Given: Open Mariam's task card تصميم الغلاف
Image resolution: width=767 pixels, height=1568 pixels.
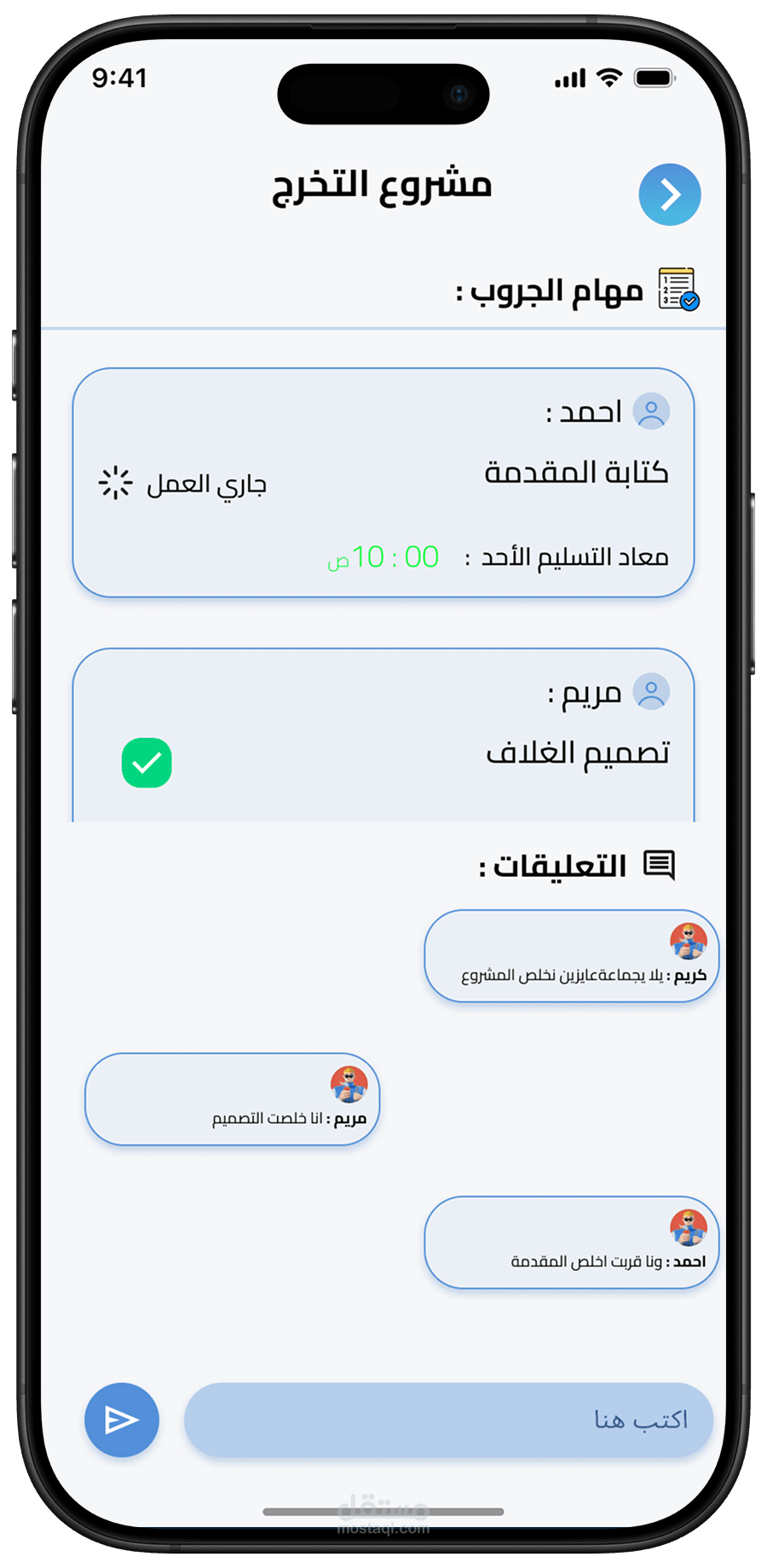Looking at the screenshot, I should click(383, 737).
